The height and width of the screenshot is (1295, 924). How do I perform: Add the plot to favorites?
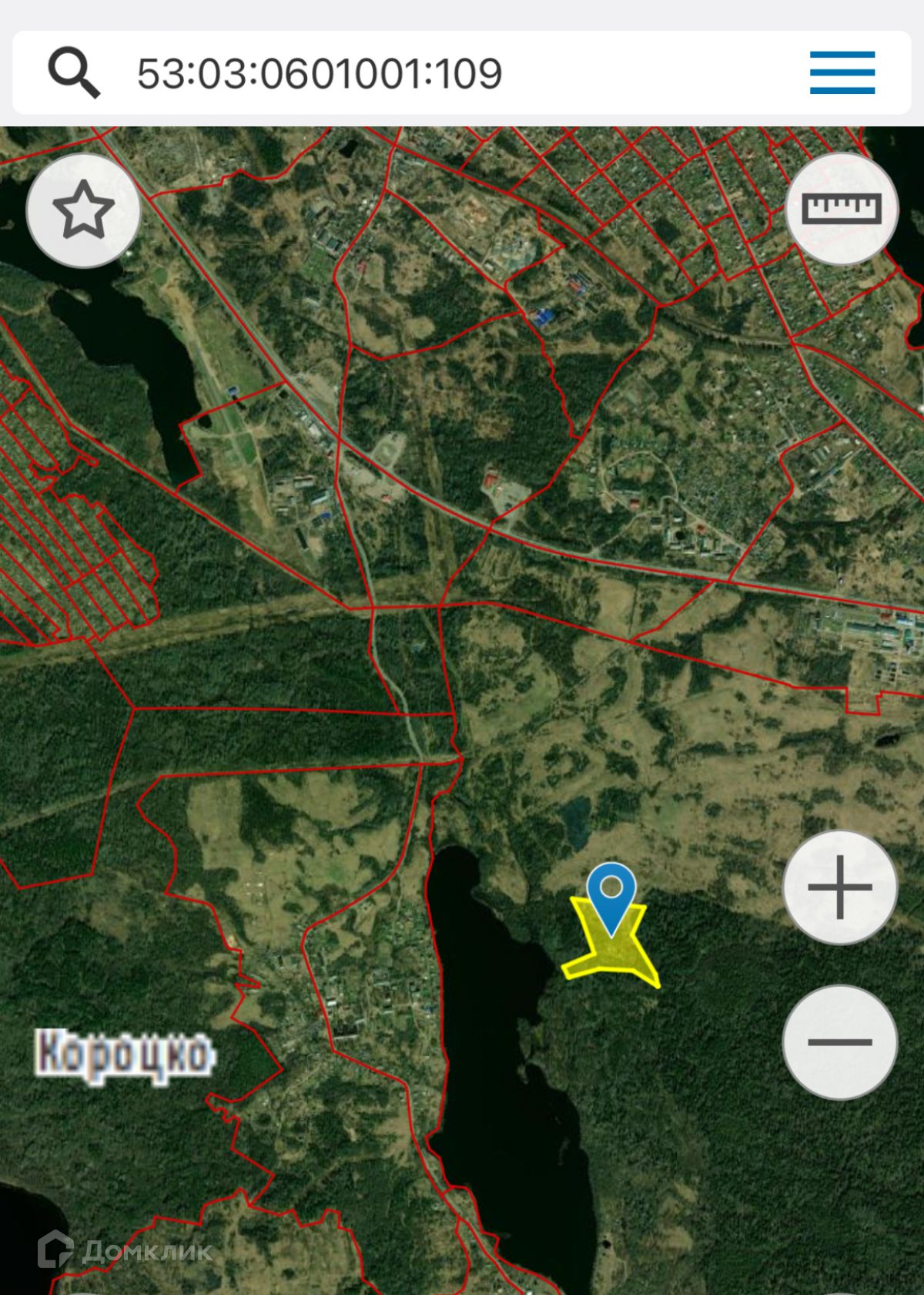[83, 210]
